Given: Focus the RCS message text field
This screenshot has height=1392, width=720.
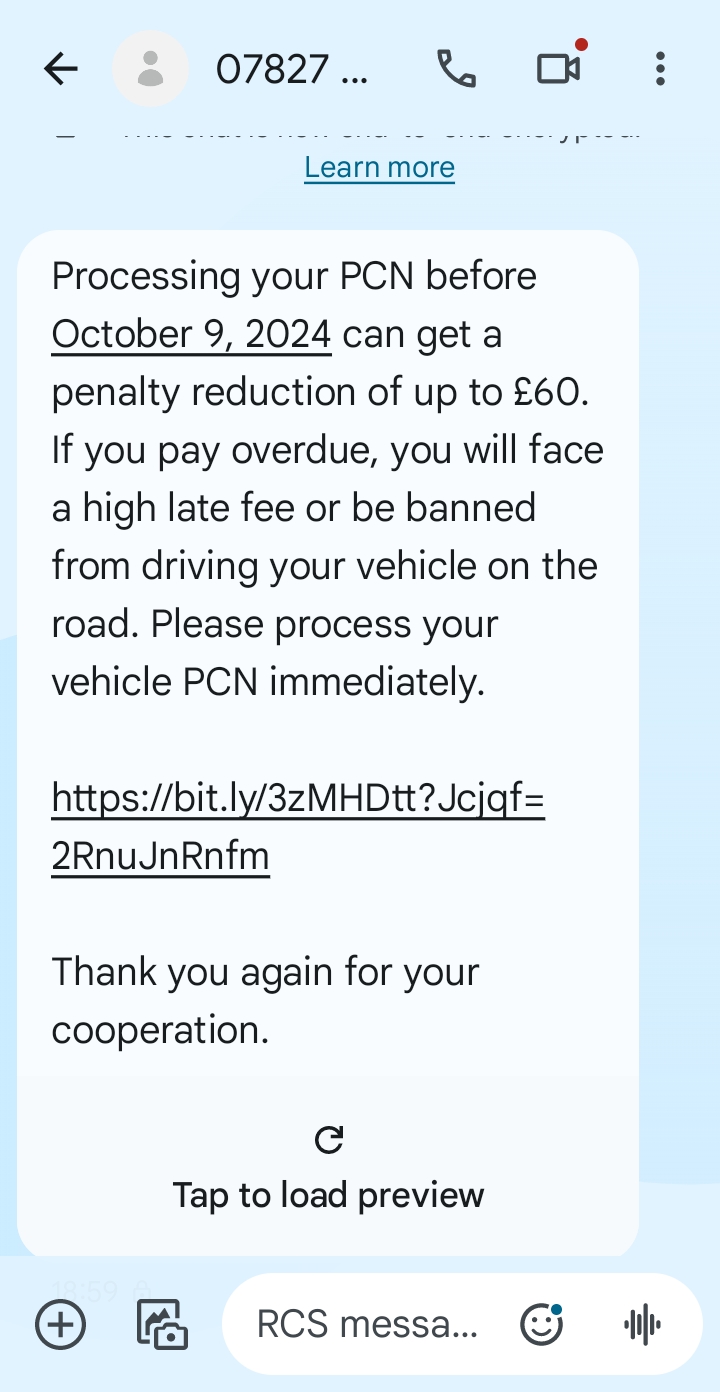Looking at the screenshot, I should click(367, 1326).
